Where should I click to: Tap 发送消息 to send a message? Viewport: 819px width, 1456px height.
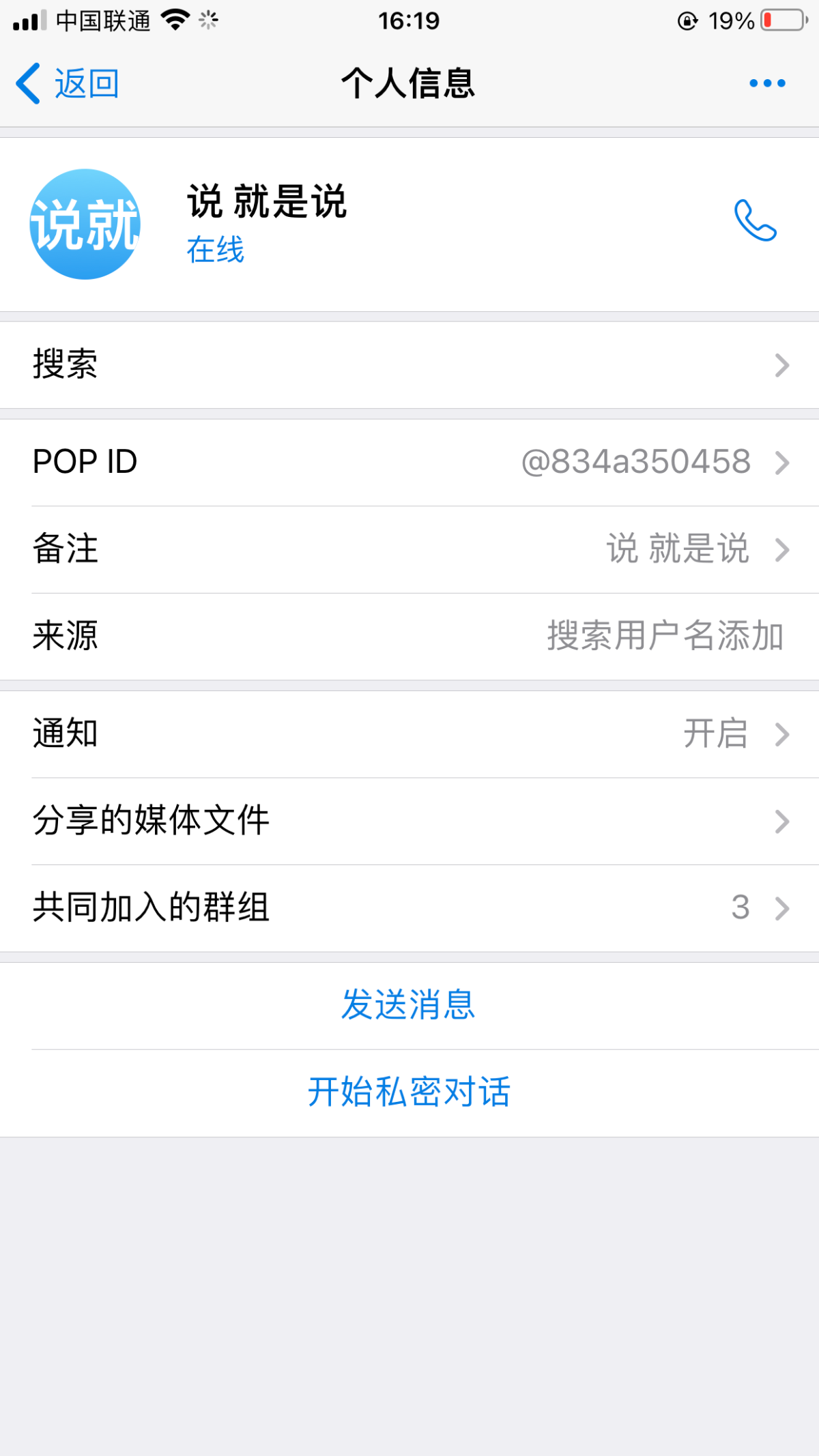tap(409, 1006)
